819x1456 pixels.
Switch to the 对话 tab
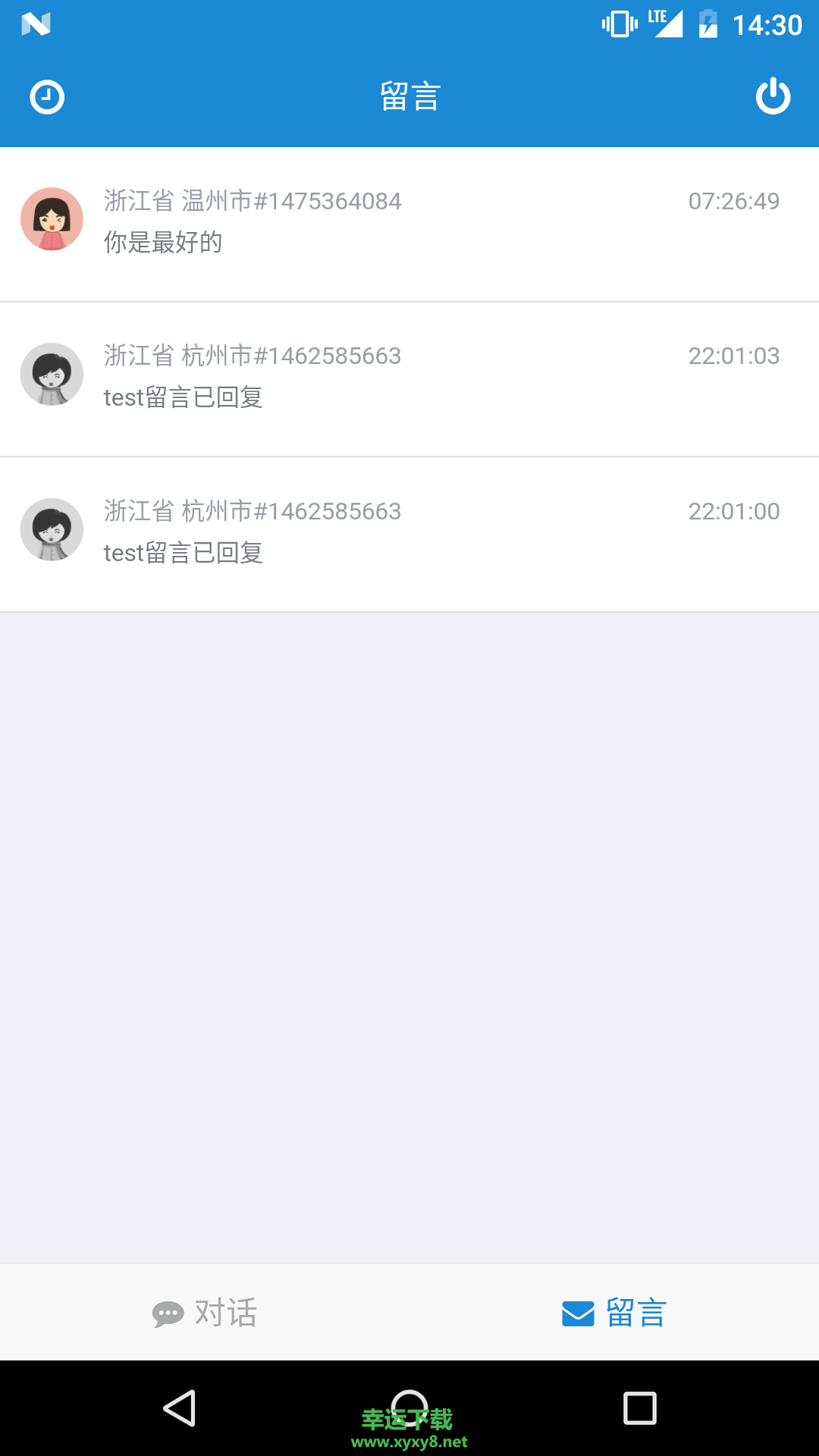[205, 1312]
